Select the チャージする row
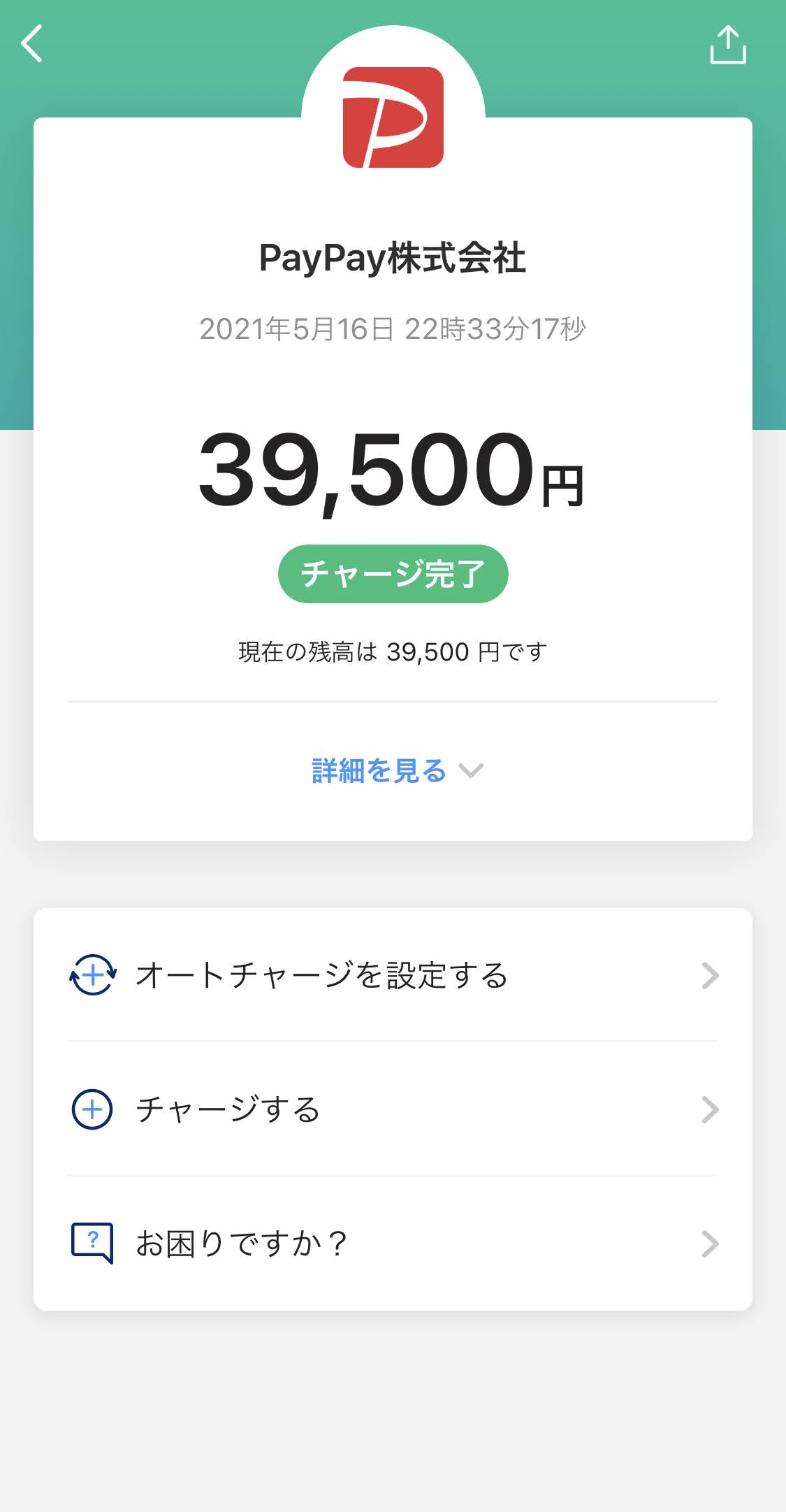This screenshot has height=1512, width=786. (x=393, y=1109)
